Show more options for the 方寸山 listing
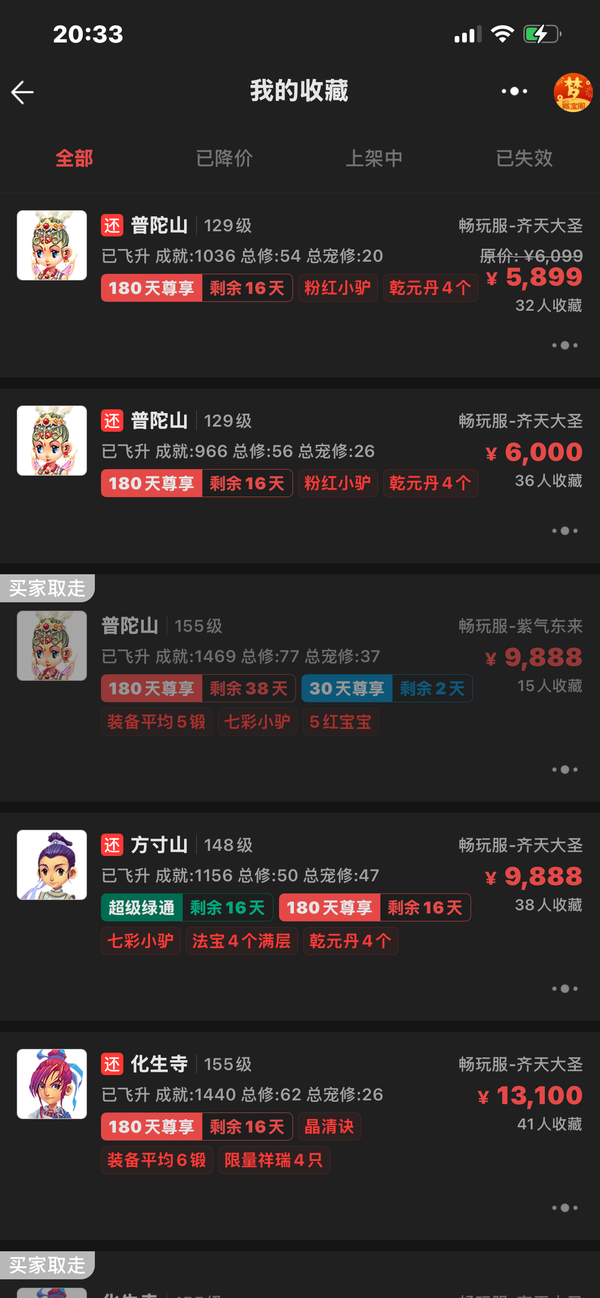Screen dimensions: 600x1298 click(564, 989)
